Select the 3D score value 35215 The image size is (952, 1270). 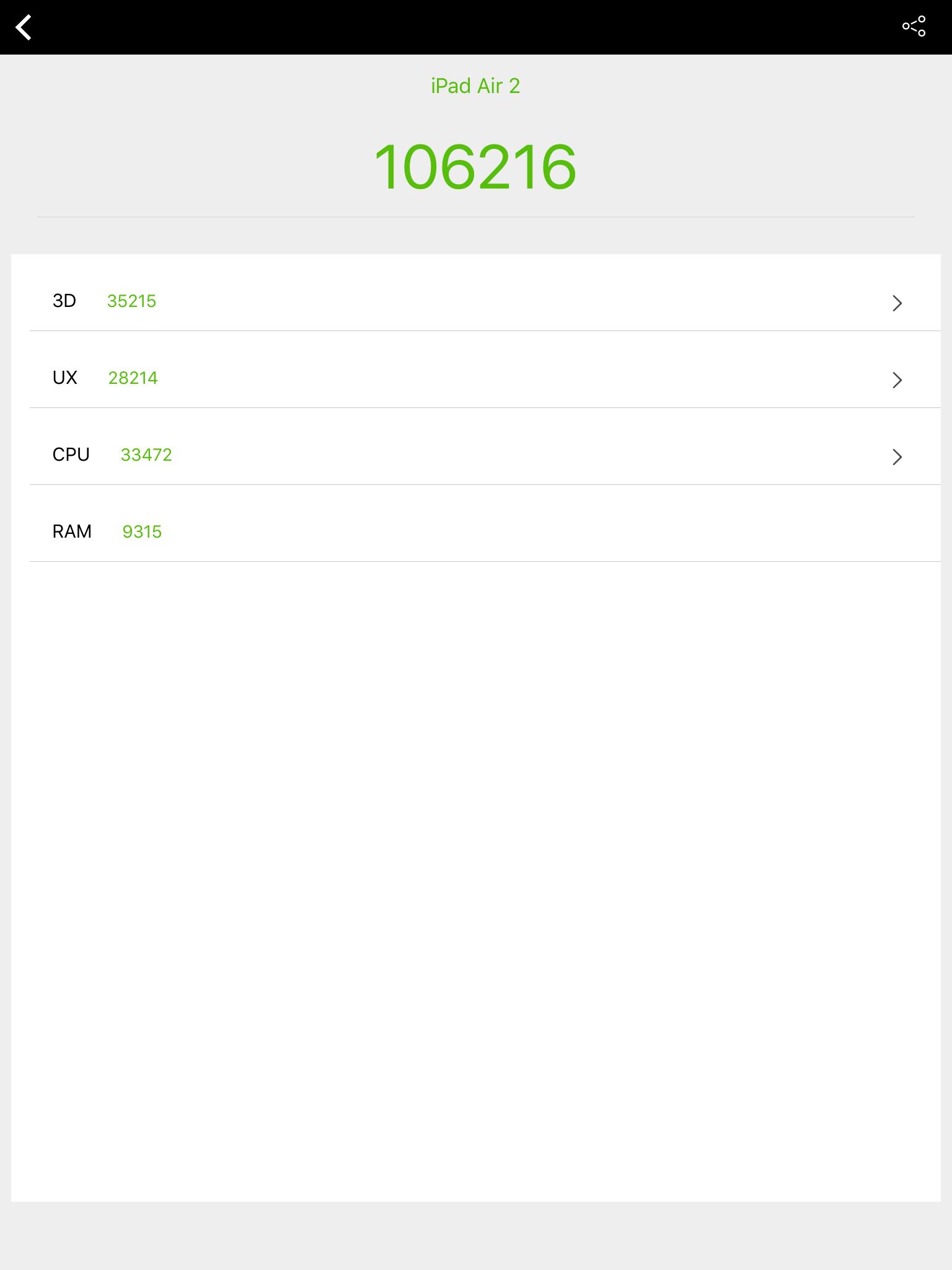[131, 301]
